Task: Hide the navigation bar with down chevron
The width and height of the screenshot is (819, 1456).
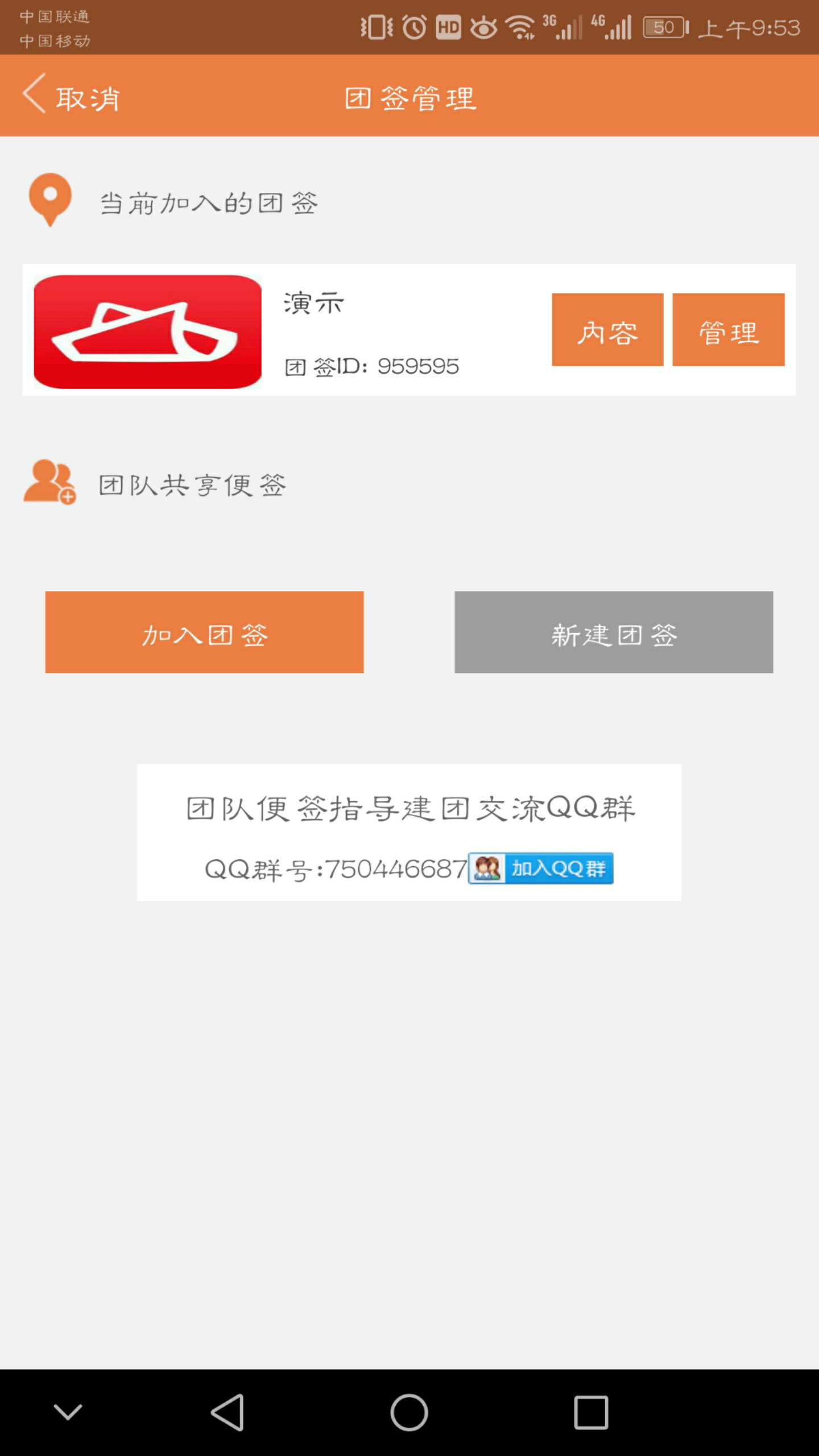Action: (68, 1412)
